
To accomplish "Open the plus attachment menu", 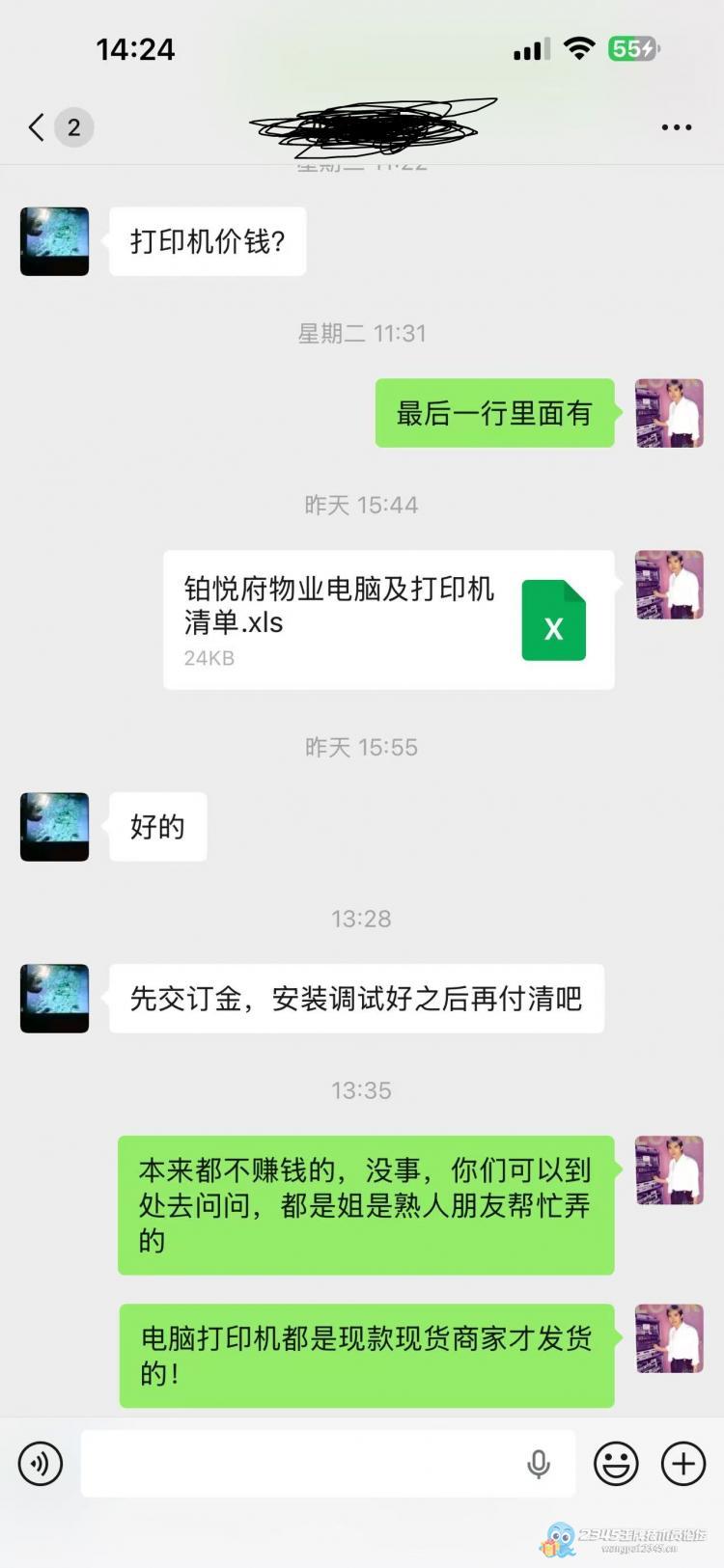I will coord(682,1464).
